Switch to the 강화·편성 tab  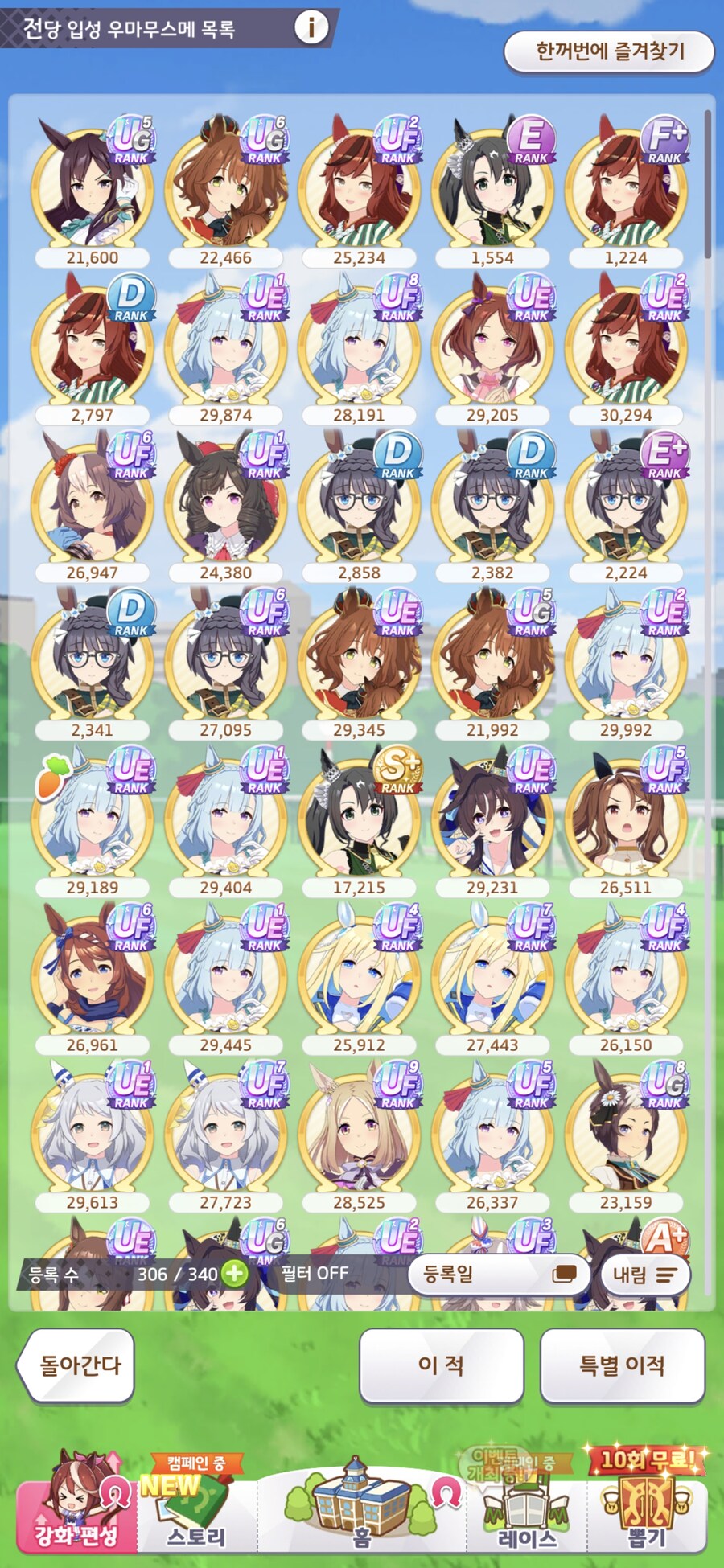tap(76, 1512)
